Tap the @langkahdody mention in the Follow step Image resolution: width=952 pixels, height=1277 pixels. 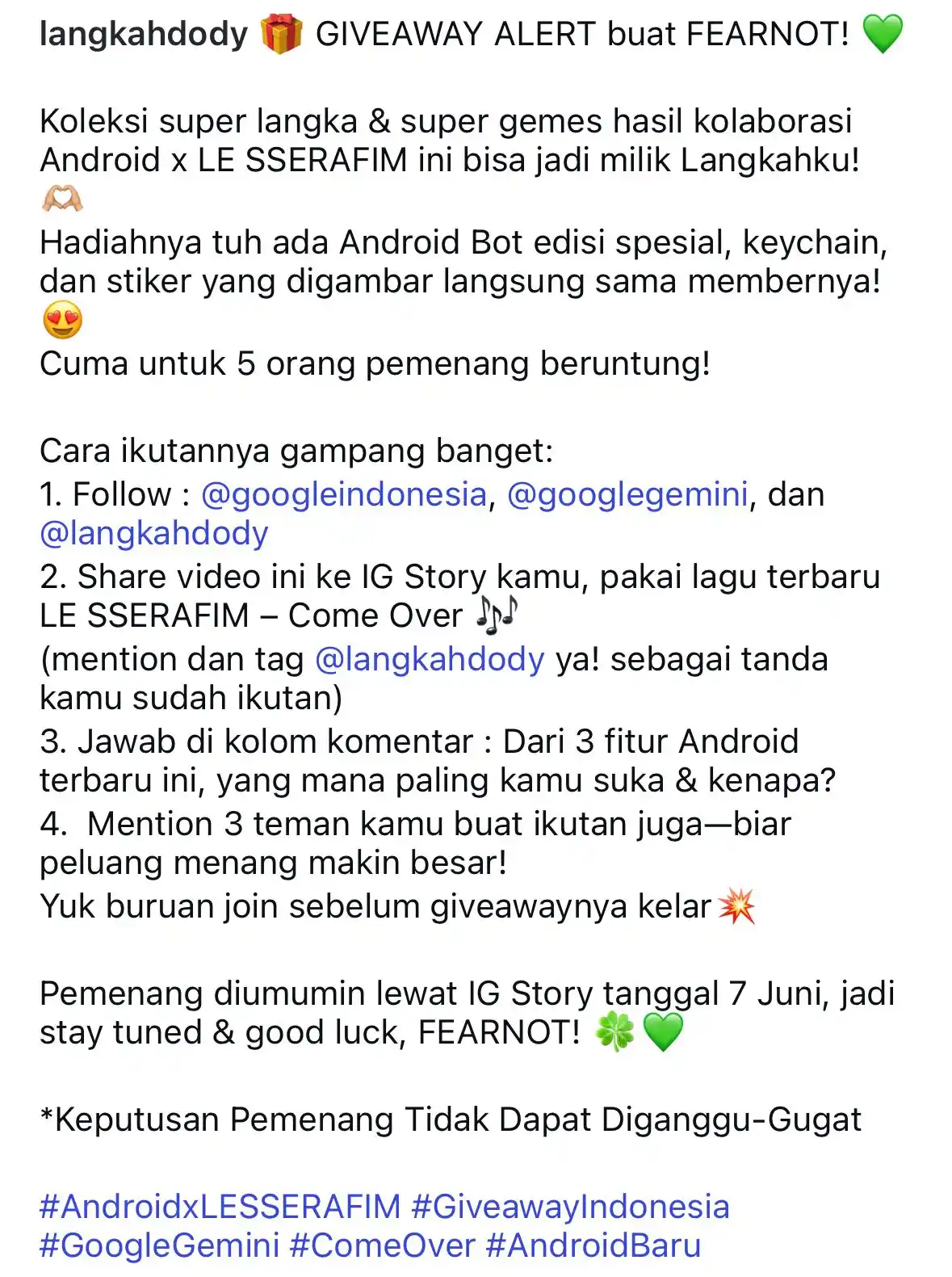click(x=153, y=533)
